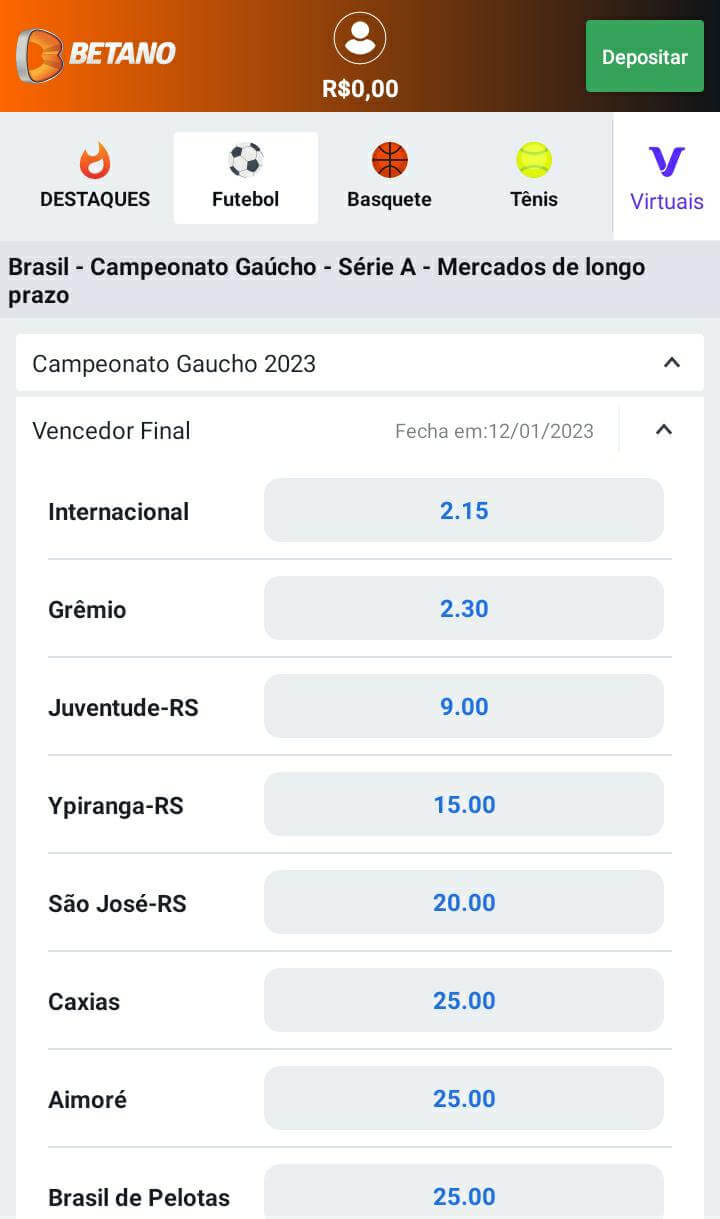Collapse the Campeonato Gaucho 2023 section
The height and width of the screenshot is (1219, 720).
pyautogui.click(x=672, y=363)
